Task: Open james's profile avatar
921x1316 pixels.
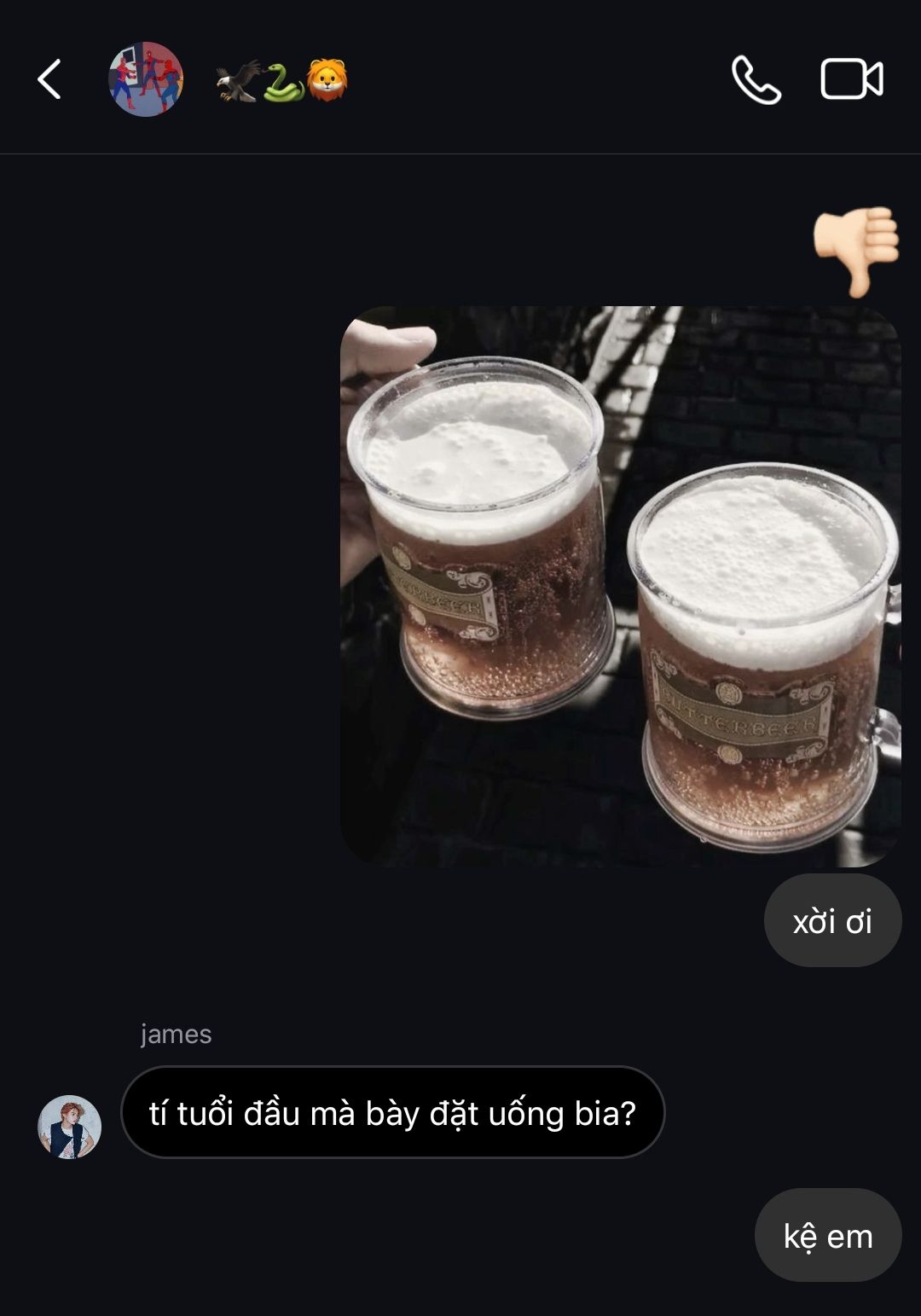Action: coord(70,1127)
